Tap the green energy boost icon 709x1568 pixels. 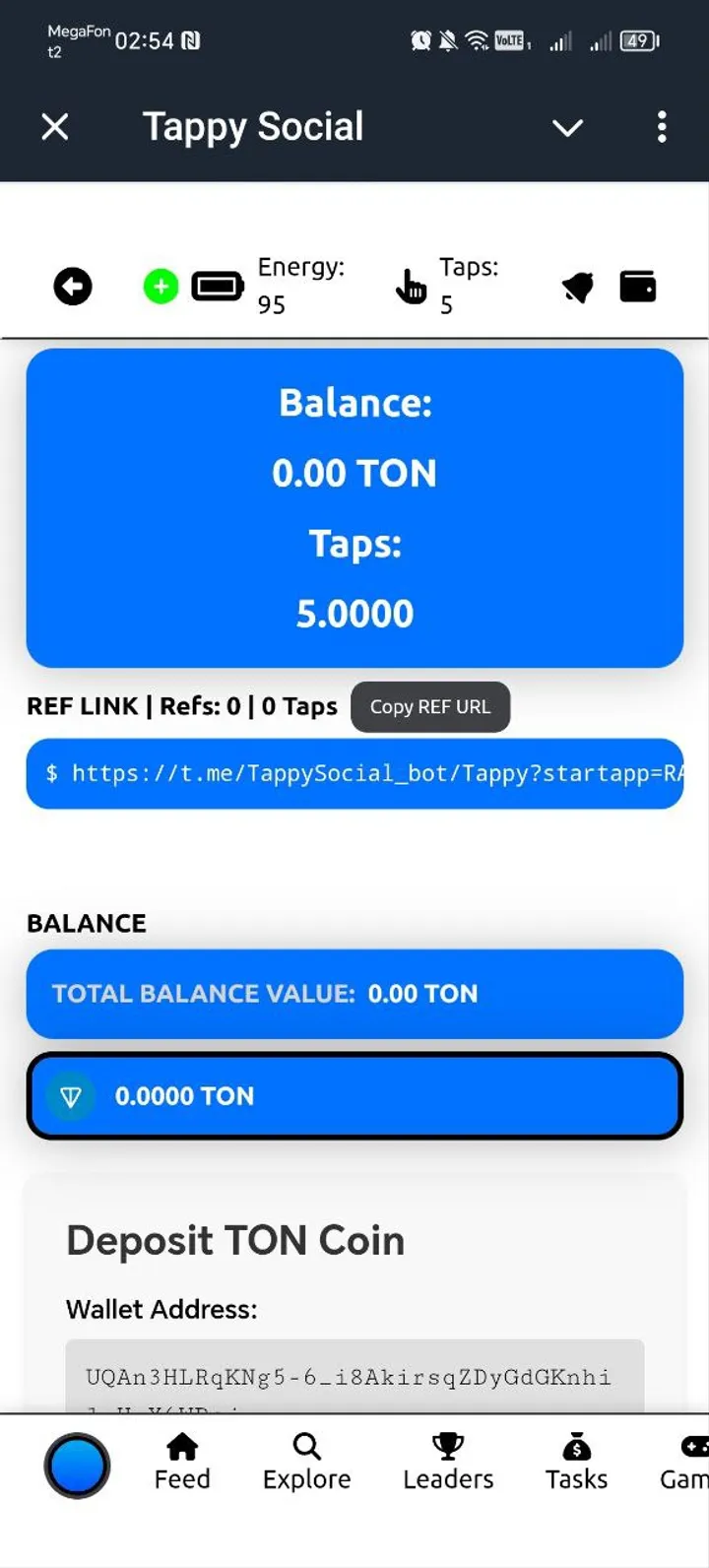point(160,287)
